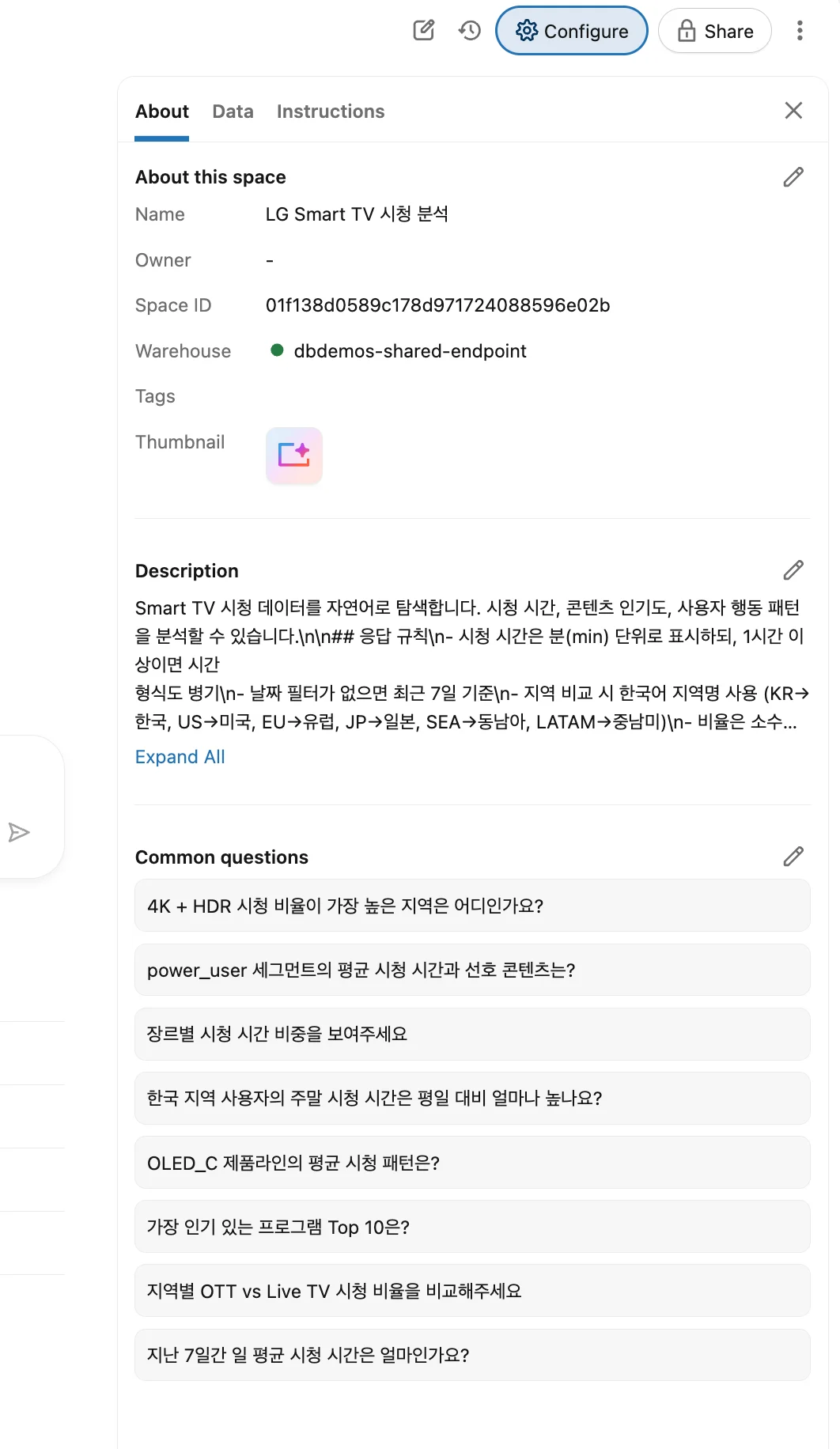Edit the About this space section
The image size is (840, 1449).
point(793,177)
